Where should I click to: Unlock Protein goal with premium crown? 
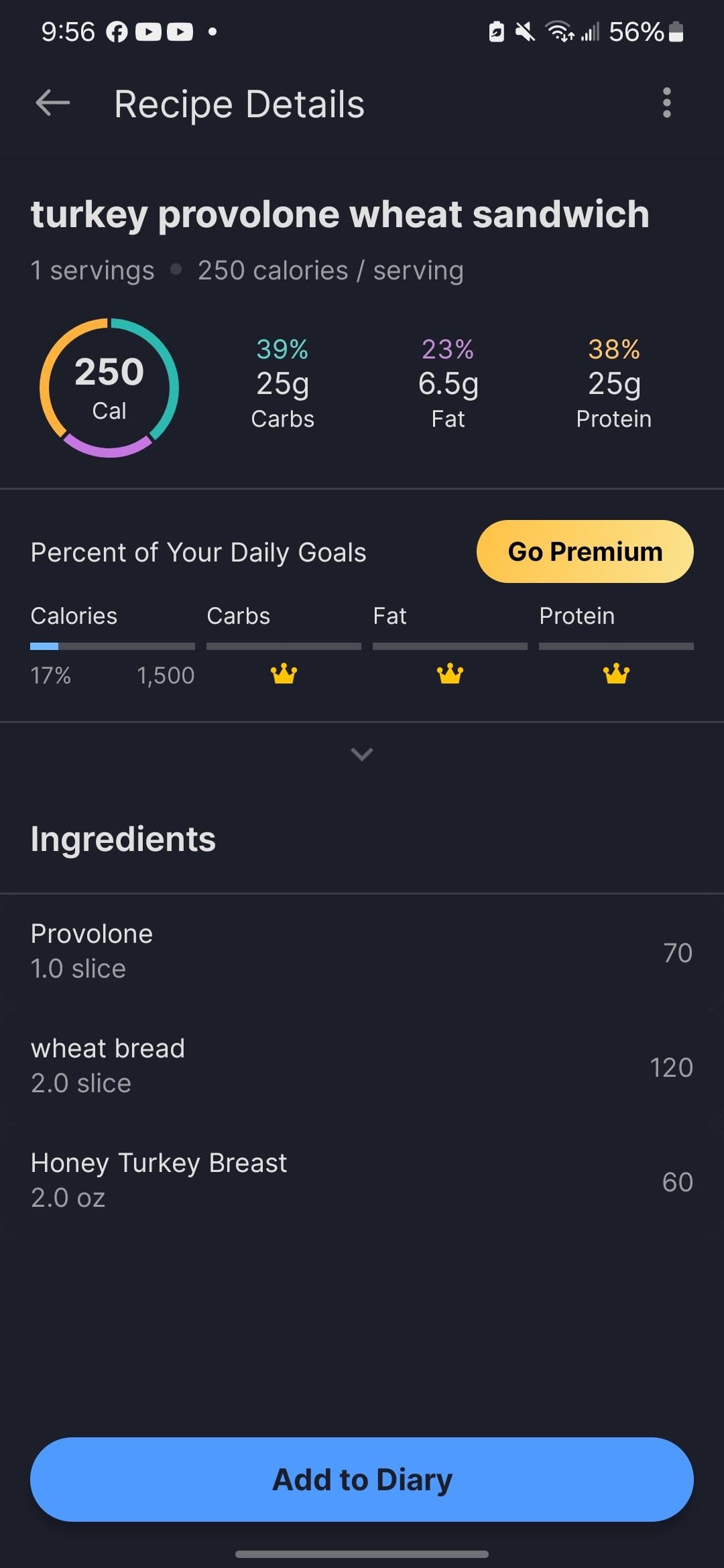coord(616,673)
